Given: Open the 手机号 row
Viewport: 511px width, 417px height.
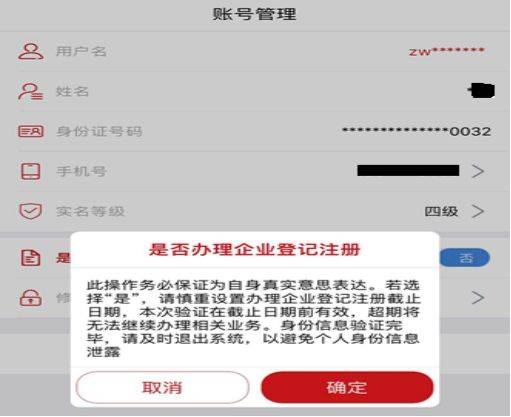Looking at the screenshot, I should (x=255, y=171).
